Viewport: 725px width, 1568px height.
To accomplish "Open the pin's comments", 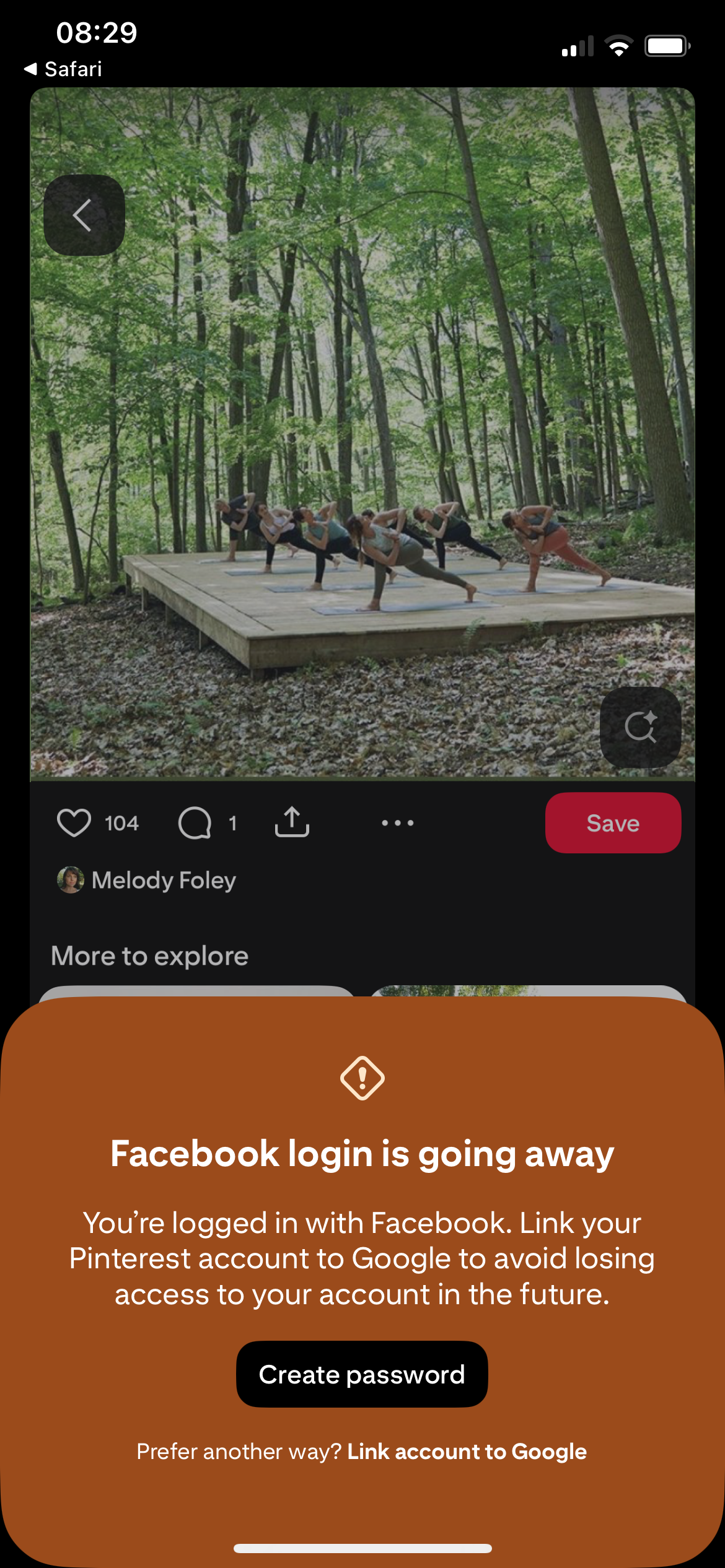I will click(195, 823).
